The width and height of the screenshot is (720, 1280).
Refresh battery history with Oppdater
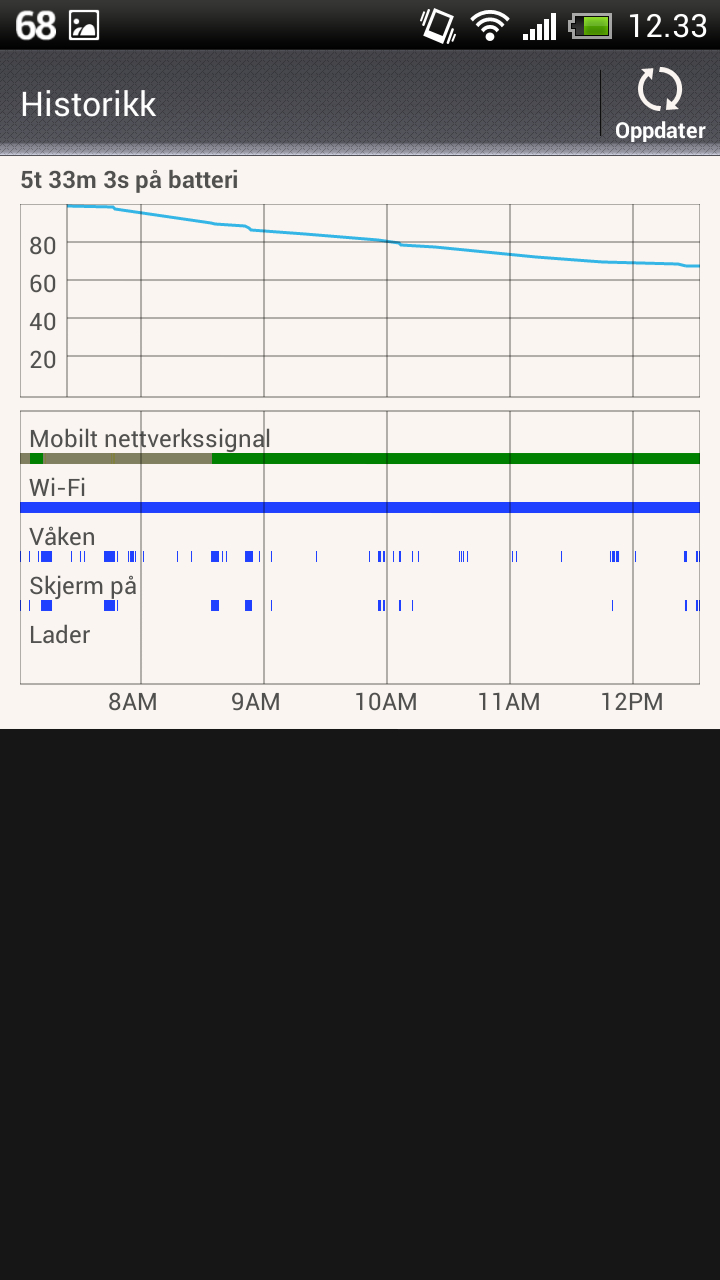coord(660,104)
